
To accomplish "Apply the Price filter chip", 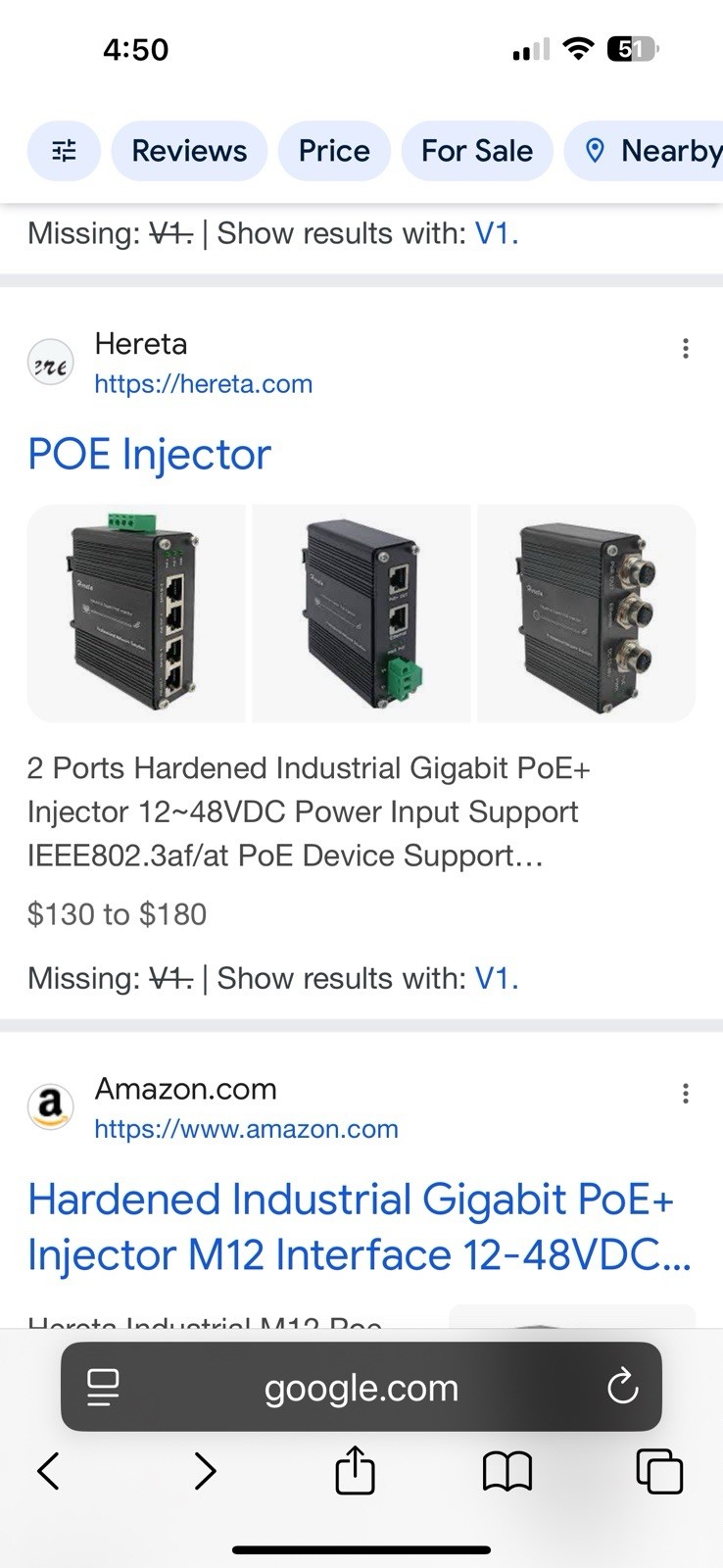I will coord(334,151).
